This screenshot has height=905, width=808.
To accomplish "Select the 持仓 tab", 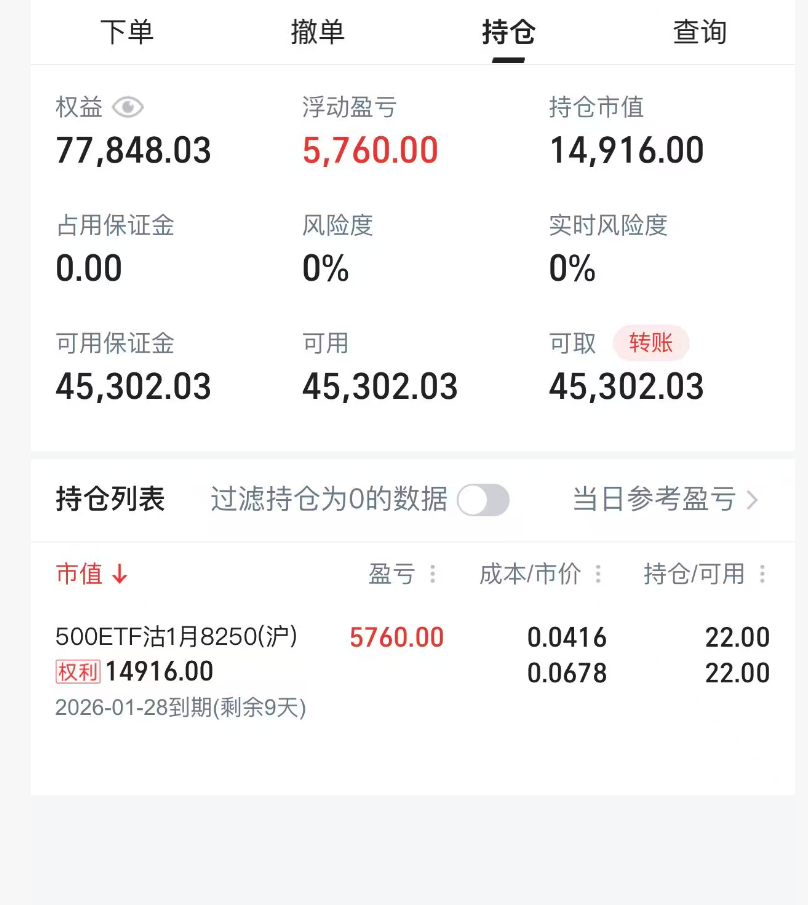I will (508, 32).
